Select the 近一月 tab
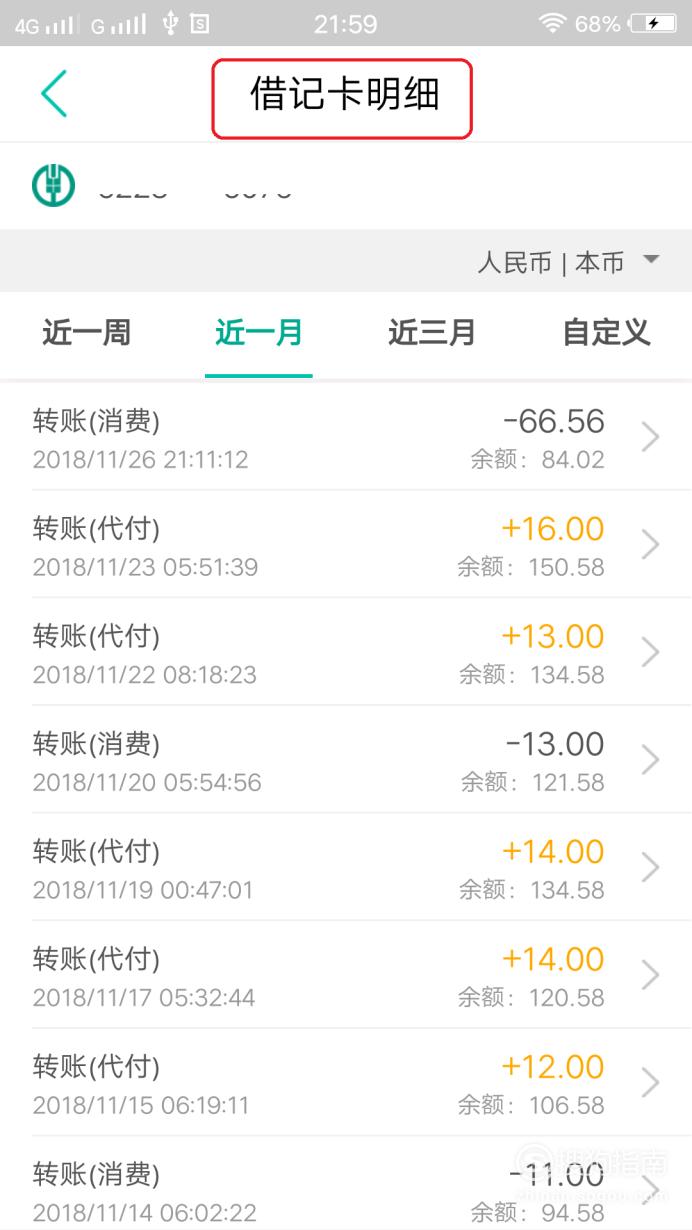Viewport: 692px width, 1230px height. click(259, 333)
